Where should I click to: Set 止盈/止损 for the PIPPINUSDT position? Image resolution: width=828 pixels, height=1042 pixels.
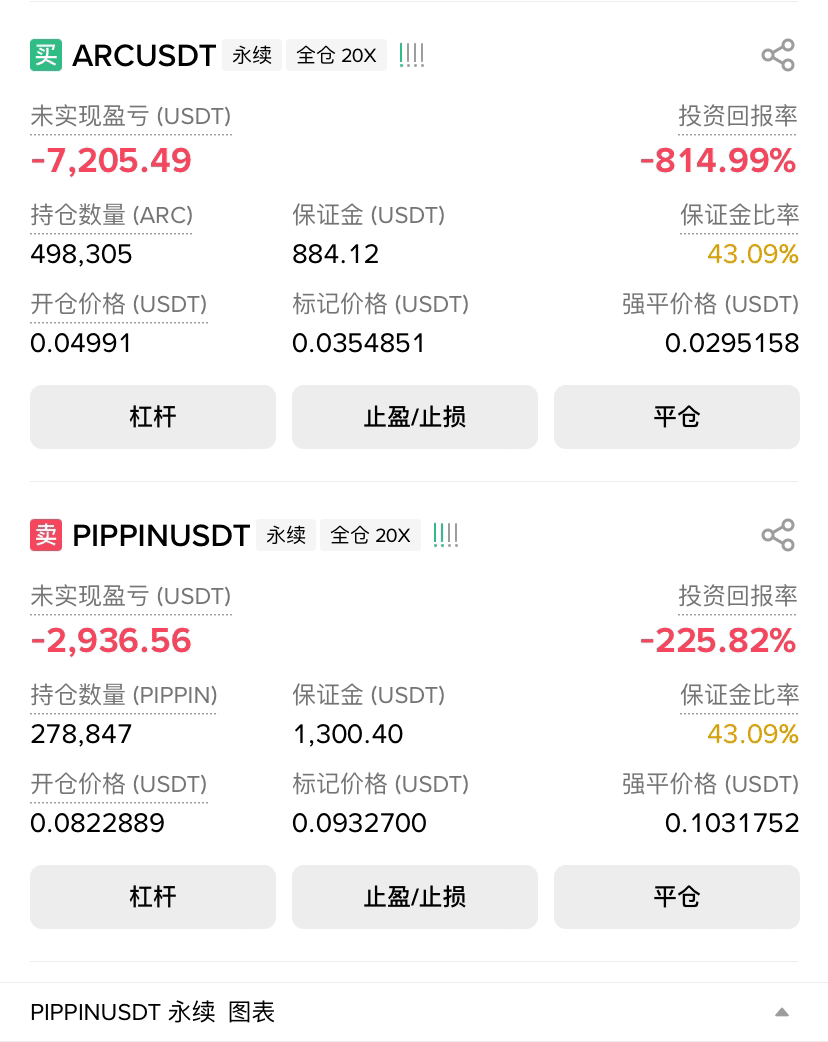click(415, 896)
